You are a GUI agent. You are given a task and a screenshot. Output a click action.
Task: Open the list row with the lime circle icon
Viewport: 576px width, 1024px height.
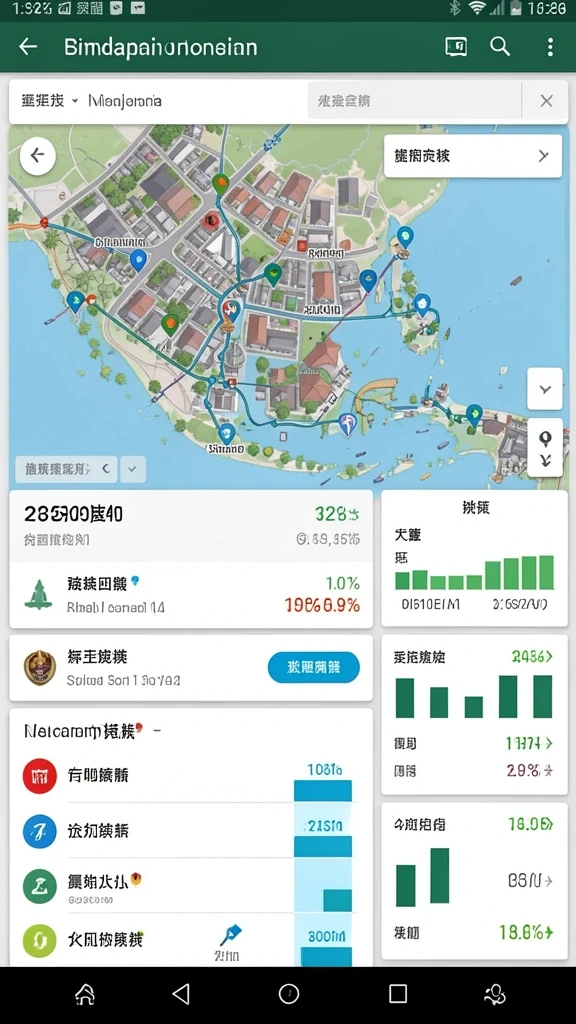191,940
